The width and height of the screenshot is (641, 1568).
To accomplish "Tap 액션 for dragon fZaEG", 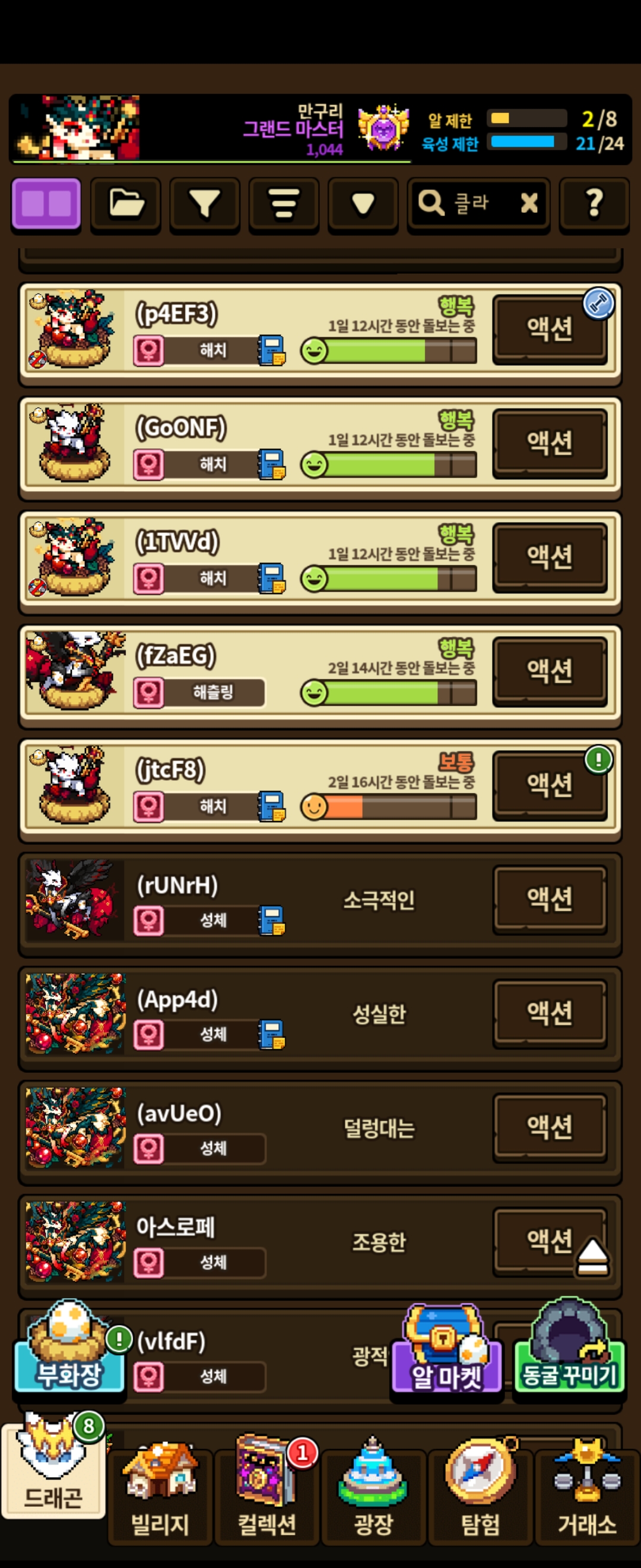I will [550, 671].
